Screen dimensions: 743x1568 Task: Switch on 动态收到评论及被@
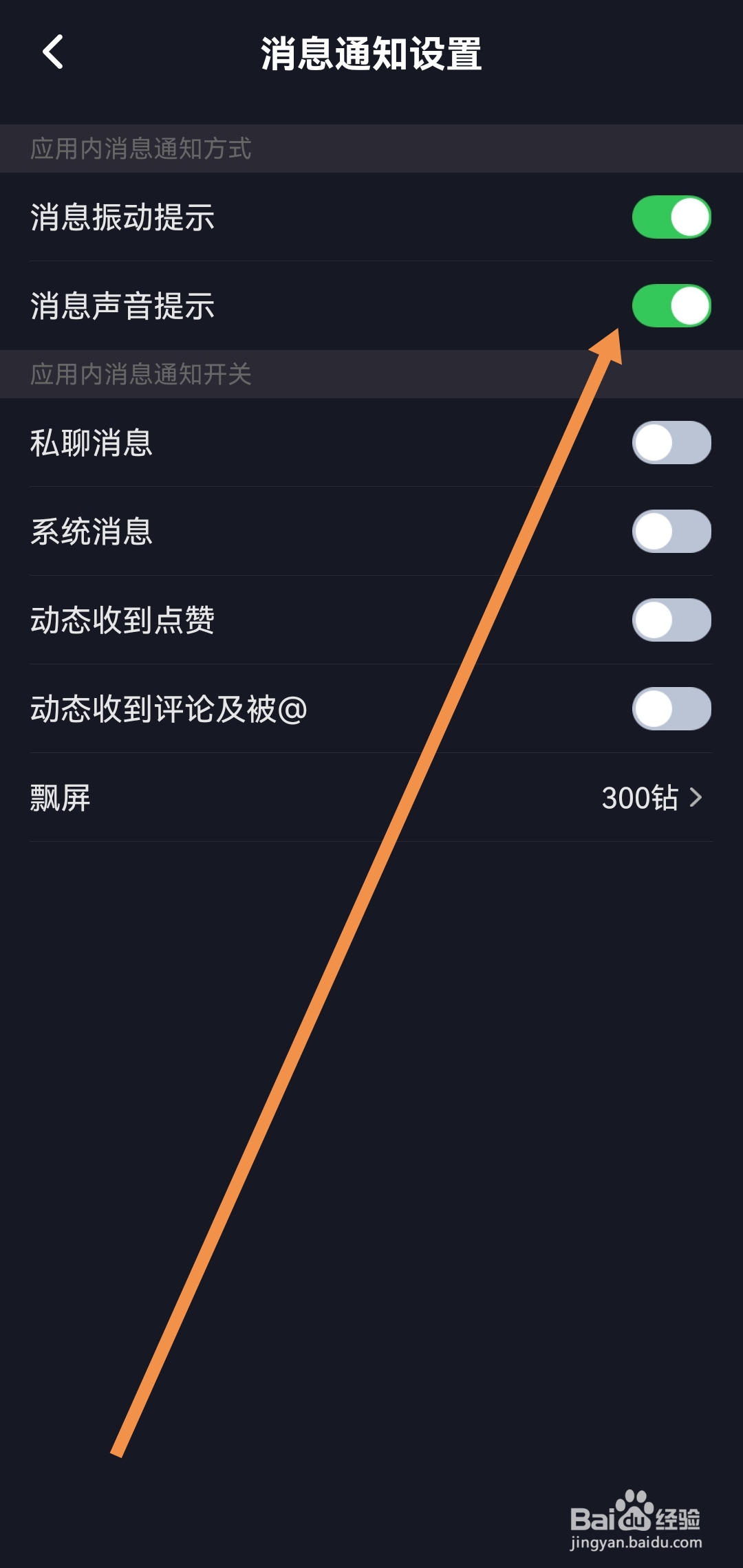[671, 709]
